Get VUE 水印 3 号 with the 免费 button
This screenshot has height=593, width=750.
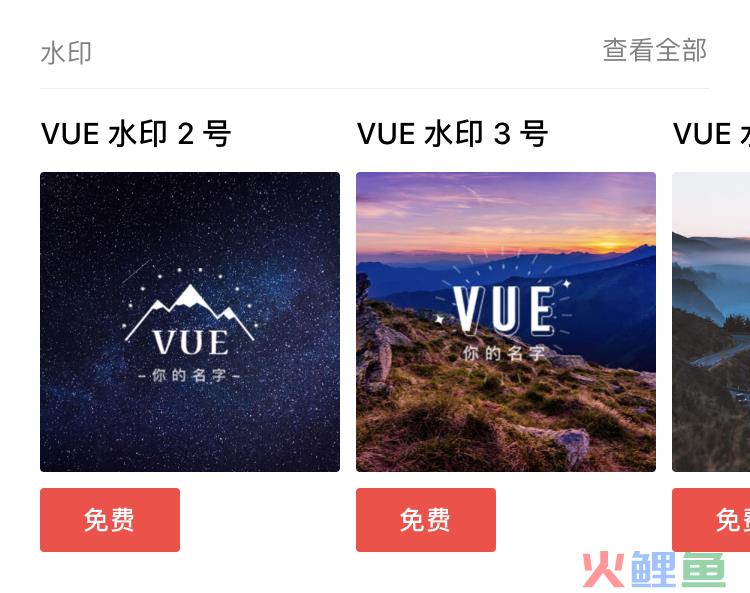point(426,520)
